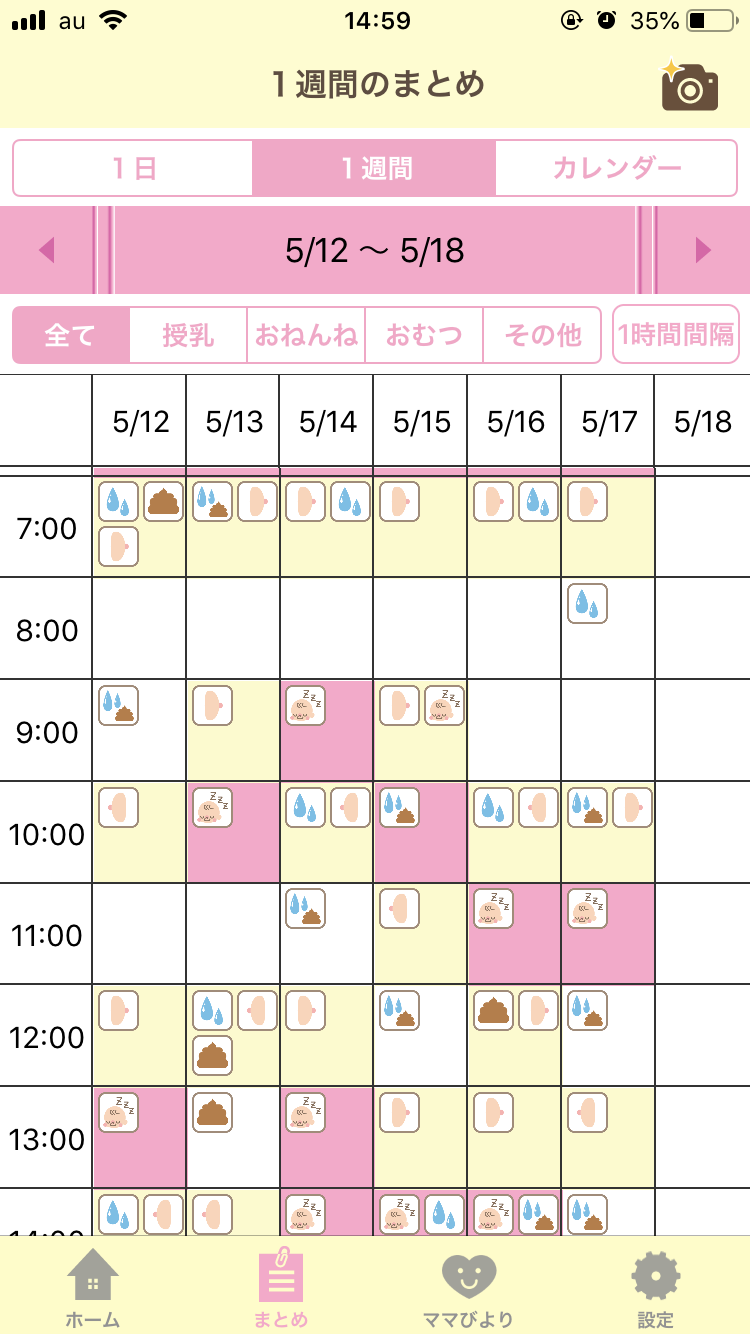Open the まとめ tab
Screen dimensions: 750x1334
281,1288
